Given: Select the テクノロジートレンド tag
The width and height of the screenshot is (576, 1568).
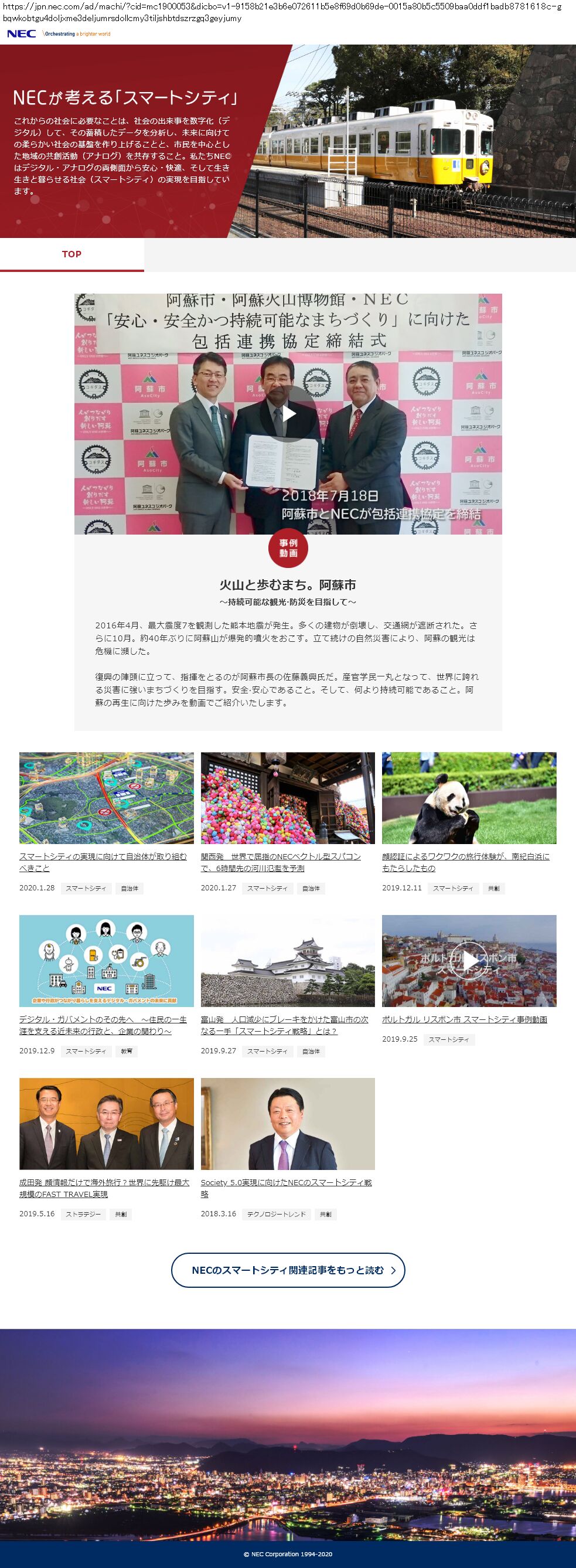Looking at the screenshot, I should point(276,1215).
